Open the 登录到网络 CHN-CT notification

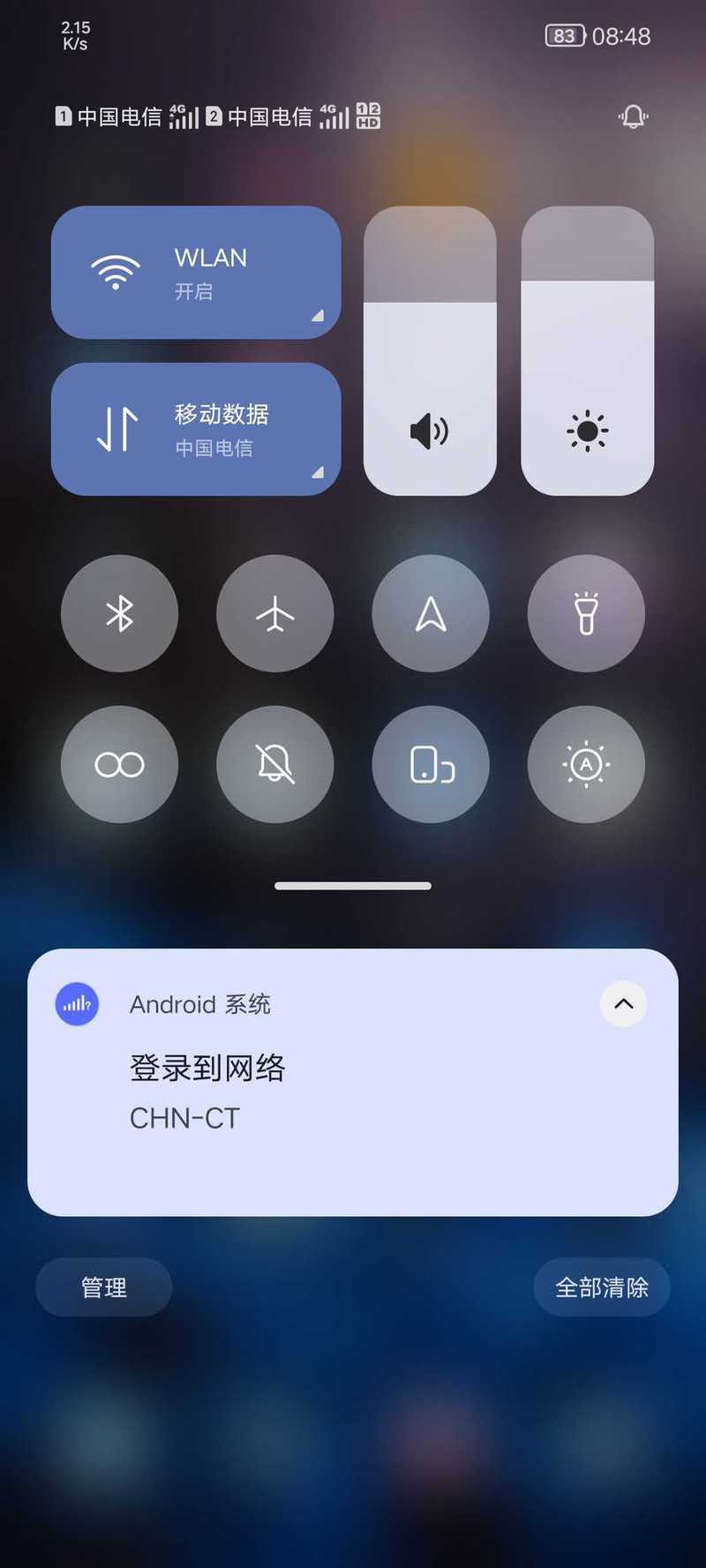353,1083
